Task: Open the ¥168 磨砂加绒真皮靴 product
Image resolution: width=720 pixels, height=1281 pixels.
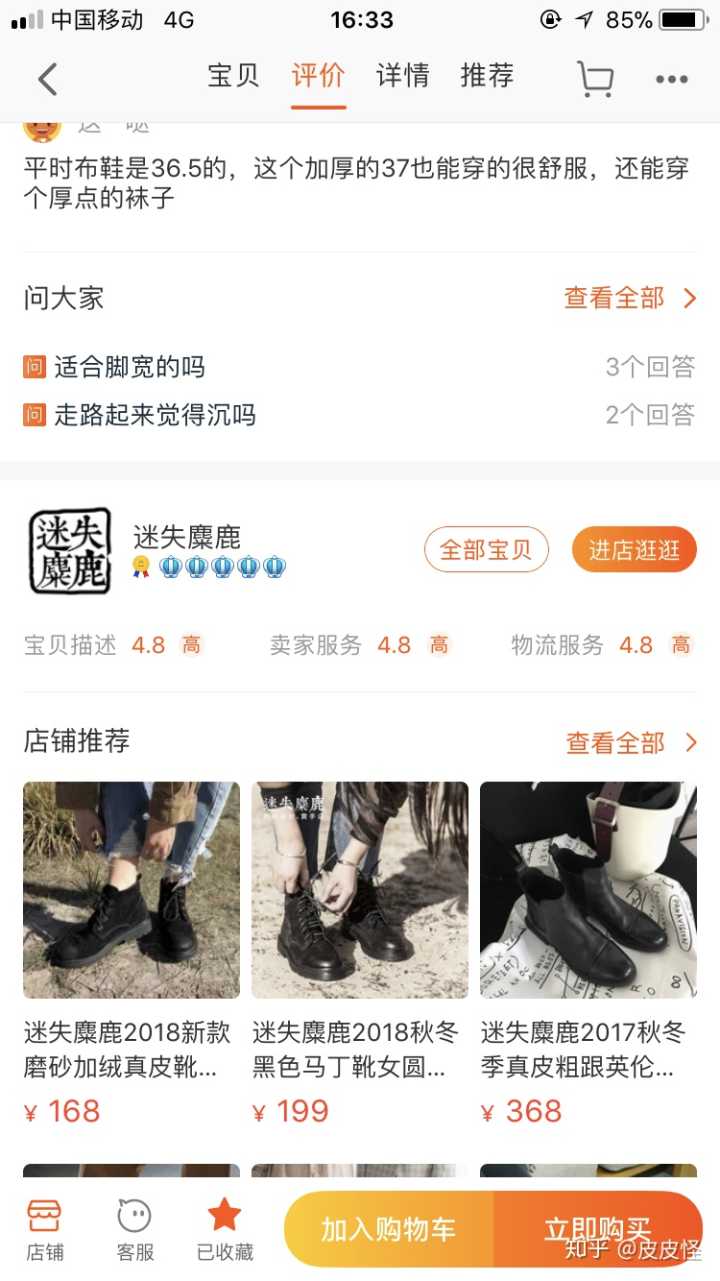Action: point(131,890)
